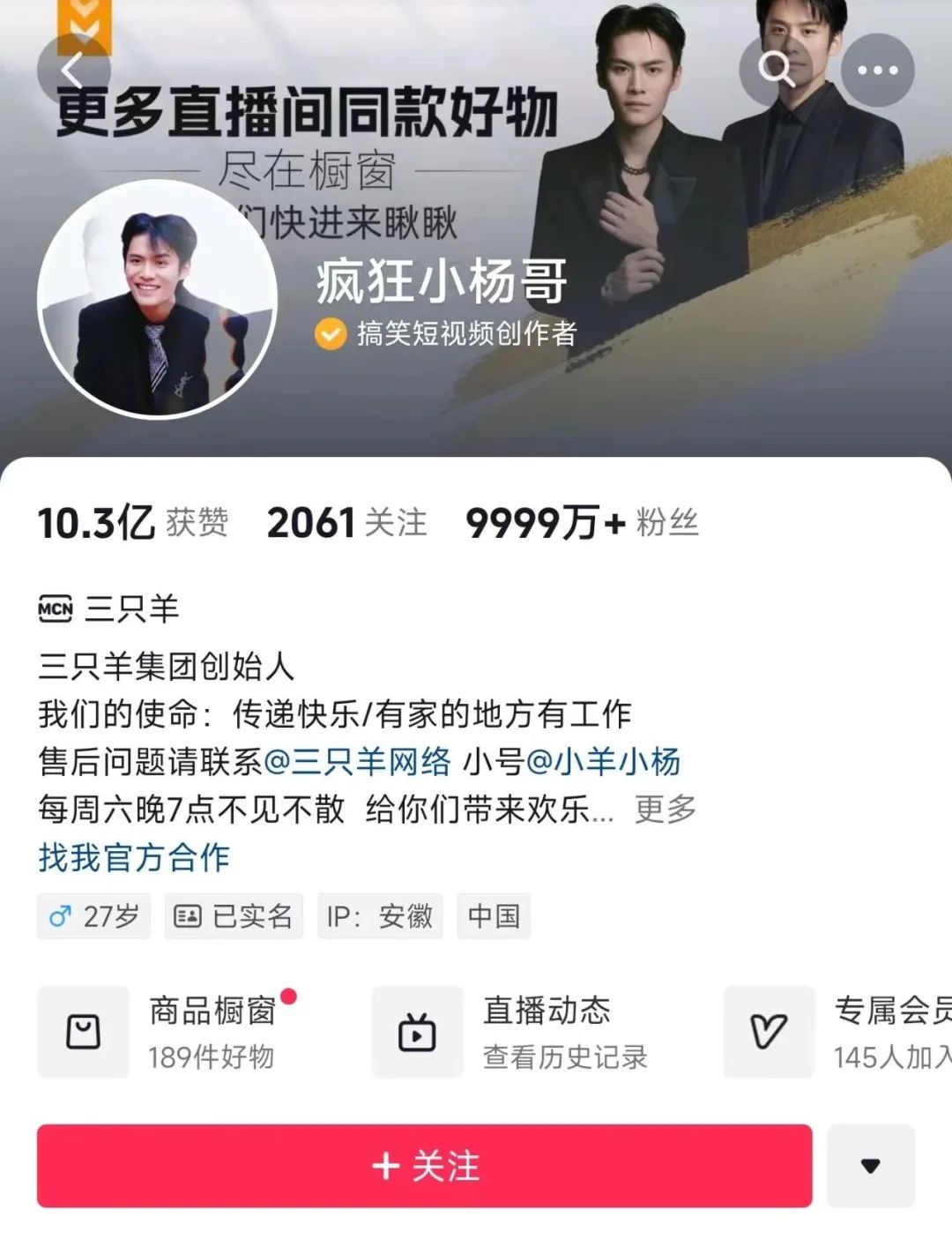
Task: Click the orange verified creator checkmark
Action: (x=330, y=333)
